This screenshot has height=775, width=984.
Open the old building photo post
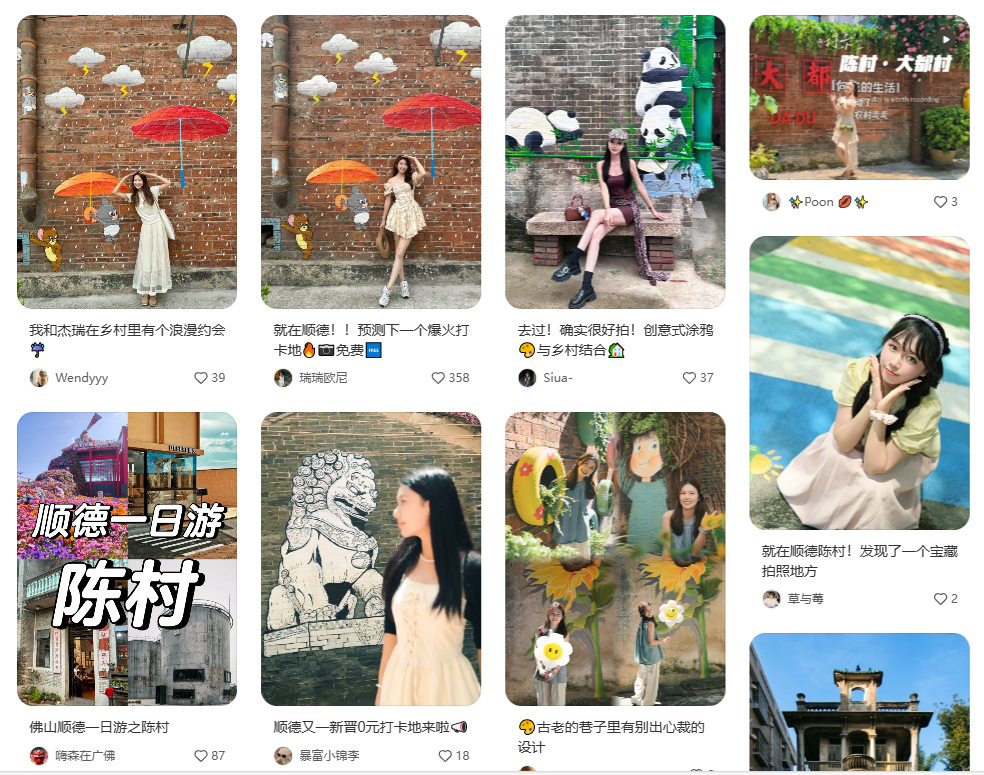coord(859,702)
